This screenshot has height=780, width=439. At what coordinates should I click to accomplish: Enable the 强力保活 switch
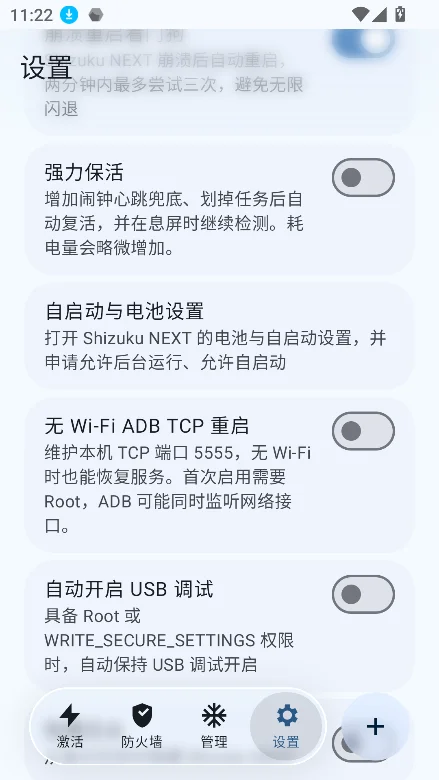(363, 178)
